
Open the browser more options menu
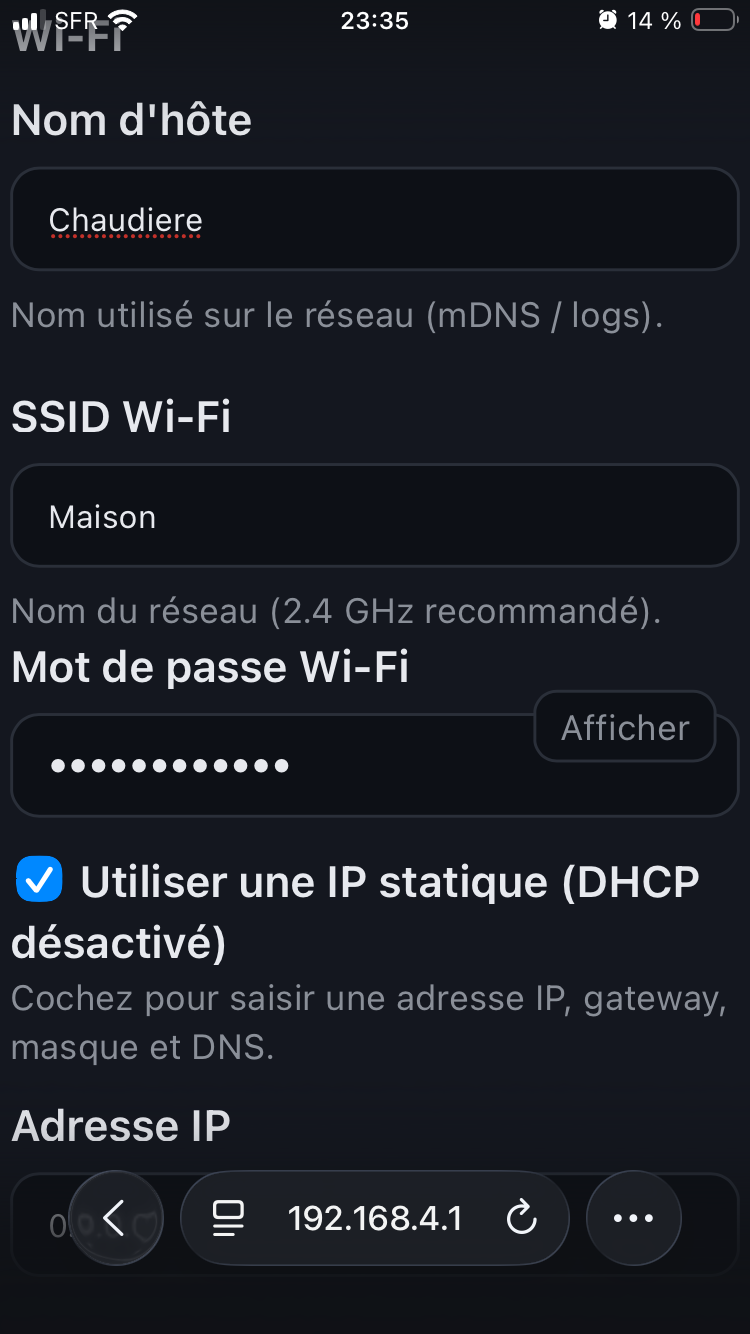pyautogui.click(x=633, y=1218)
